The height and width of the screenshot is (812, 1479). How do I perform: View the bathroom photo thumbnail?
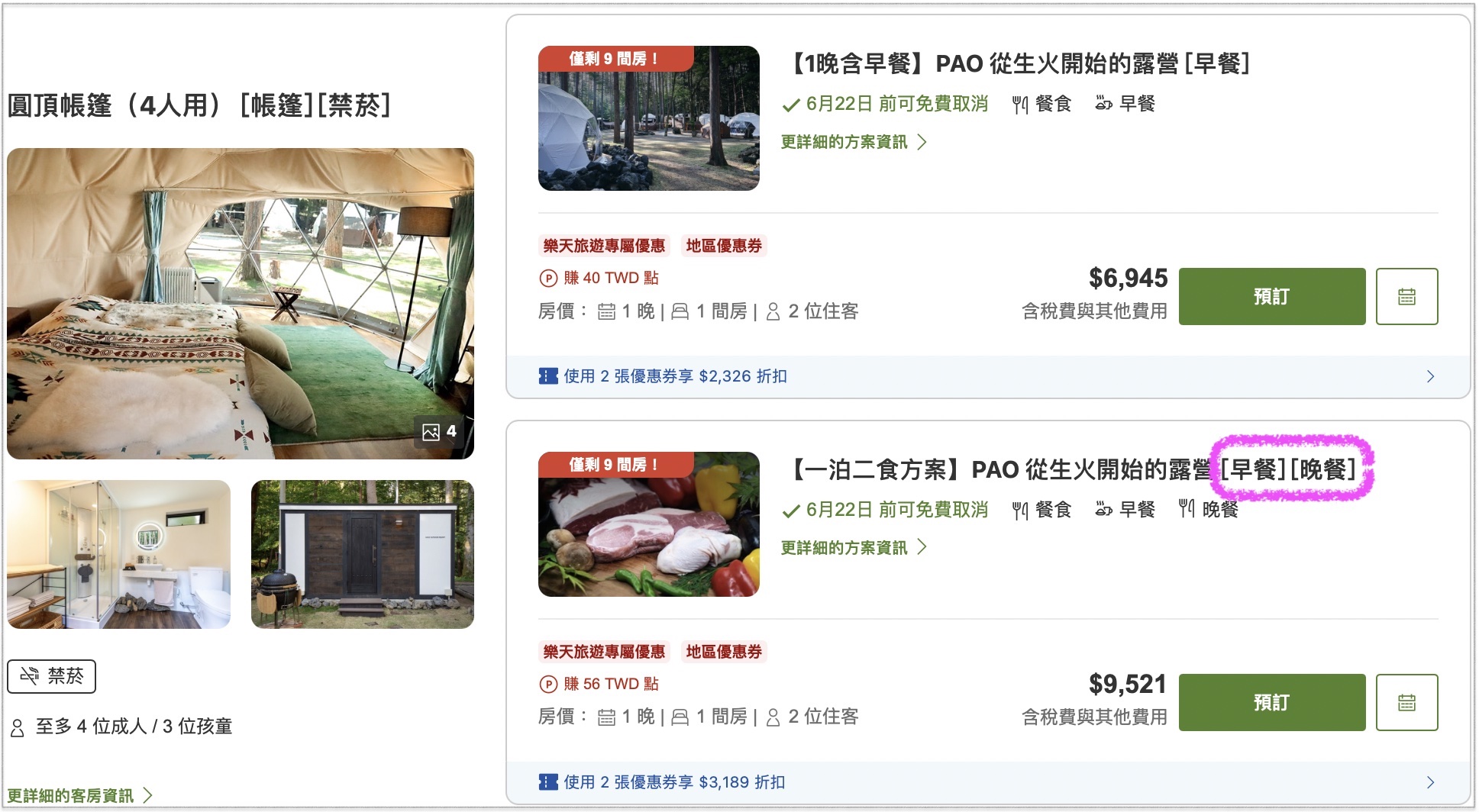tap(118, 554)
